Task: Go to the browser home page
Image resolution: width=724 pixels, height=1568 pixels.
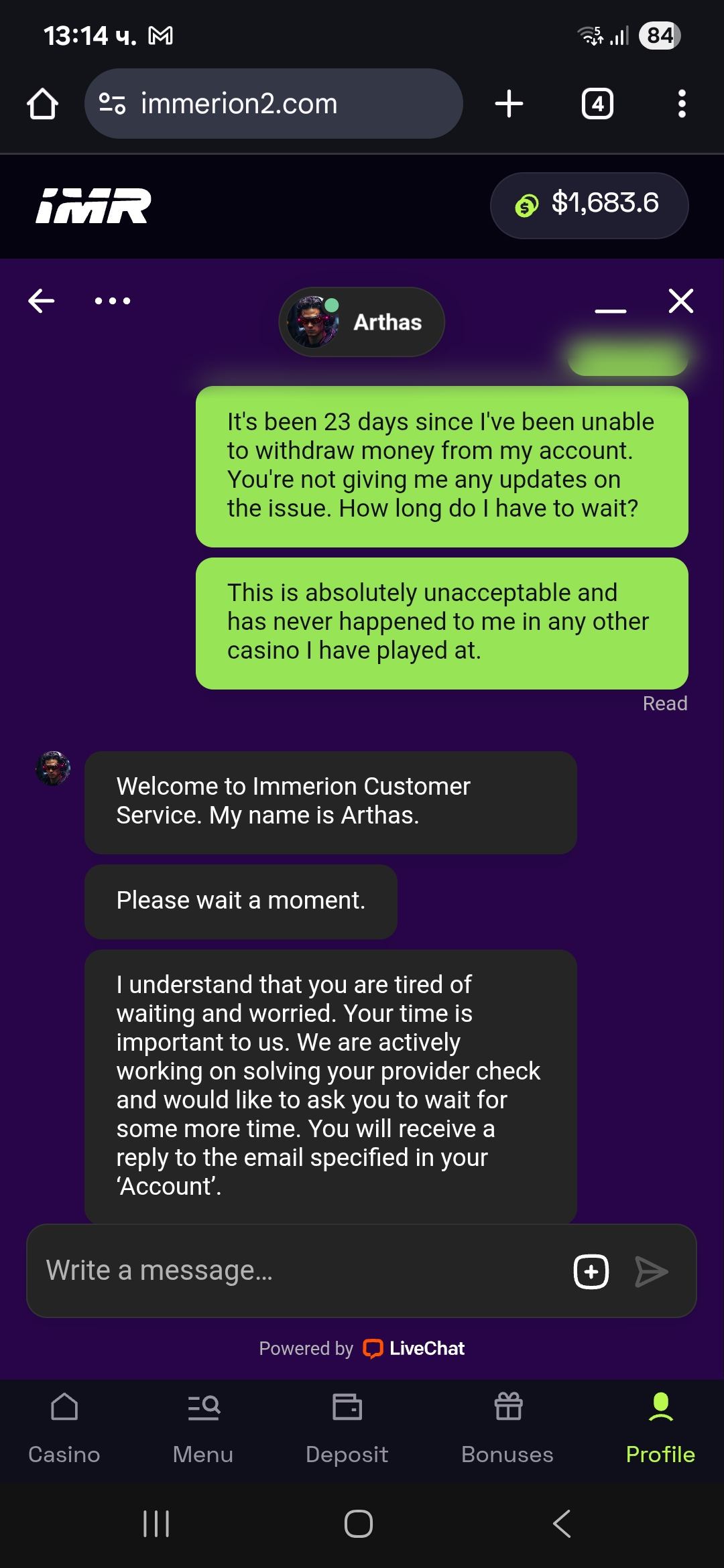Action: tap(42, 104)
